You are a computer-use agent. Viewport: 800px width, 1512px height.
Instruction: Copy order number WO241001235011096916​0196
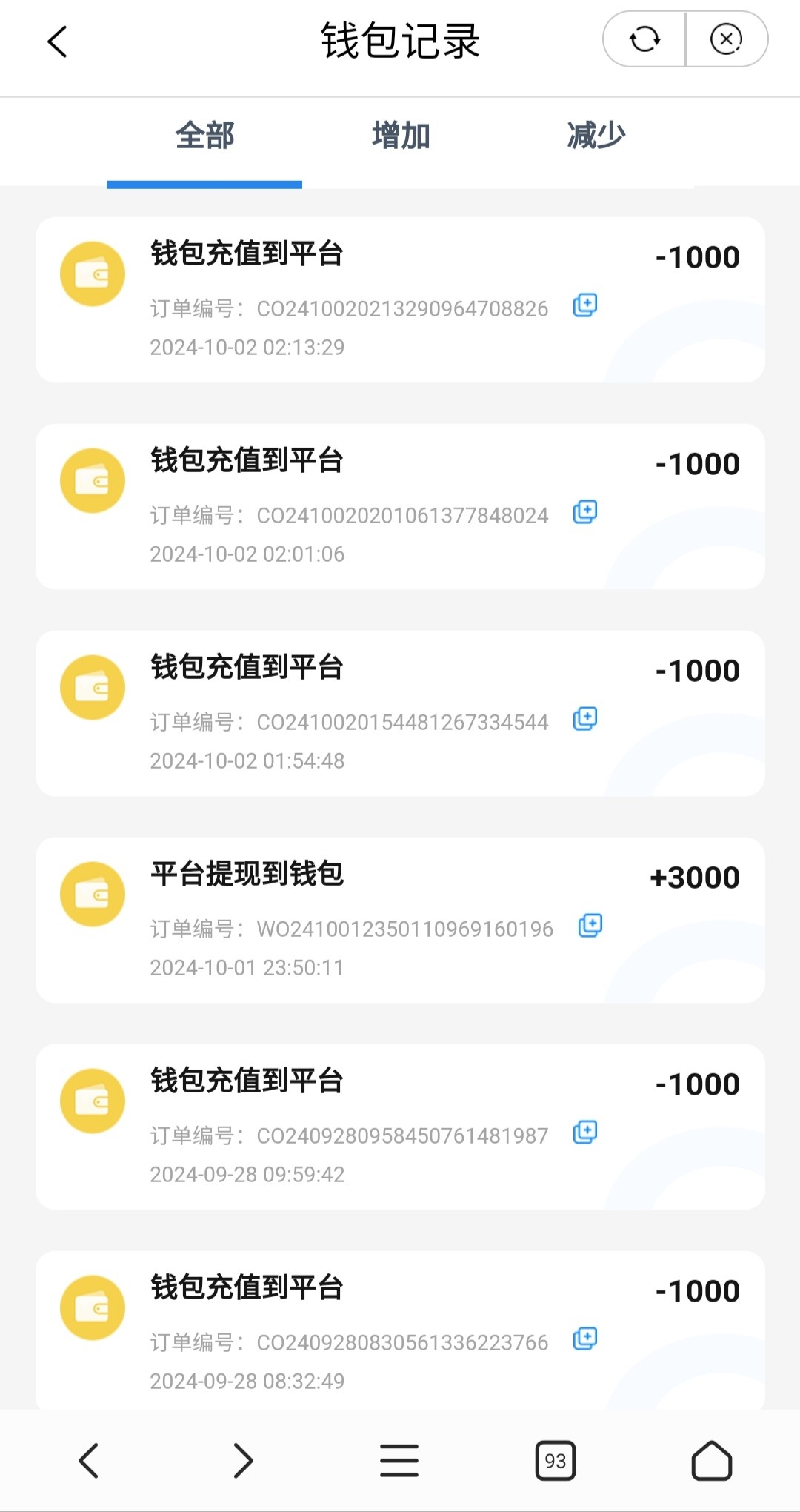(x=590, y=926)
